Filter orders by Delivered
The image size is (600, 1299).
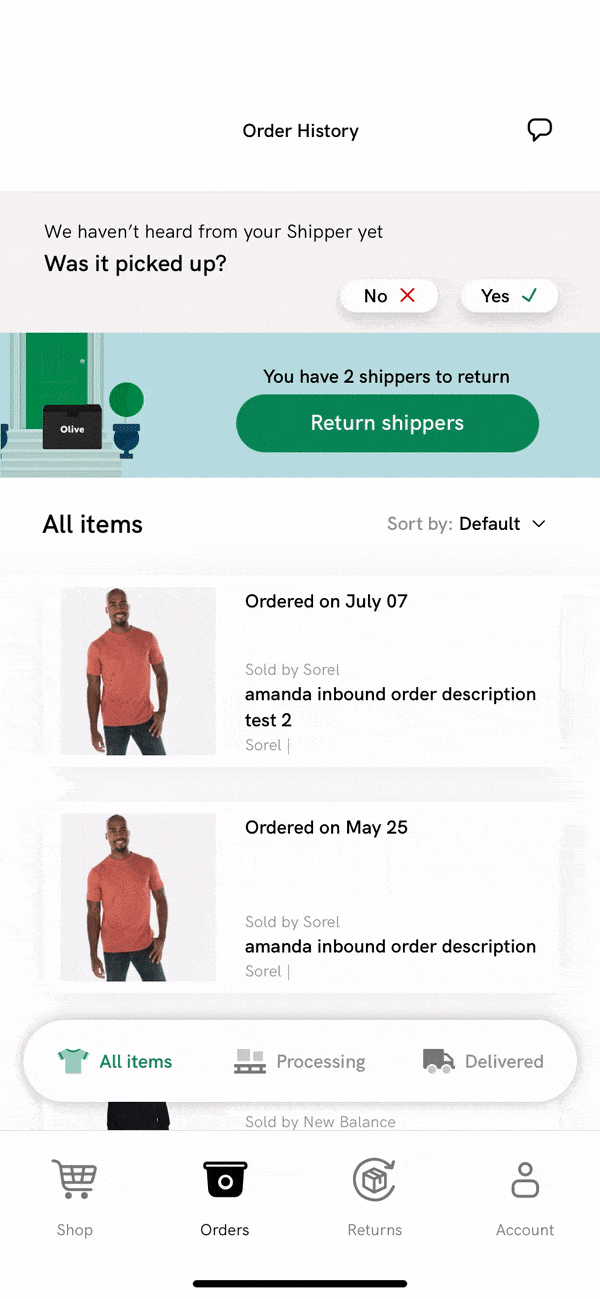click(484, 1061)
